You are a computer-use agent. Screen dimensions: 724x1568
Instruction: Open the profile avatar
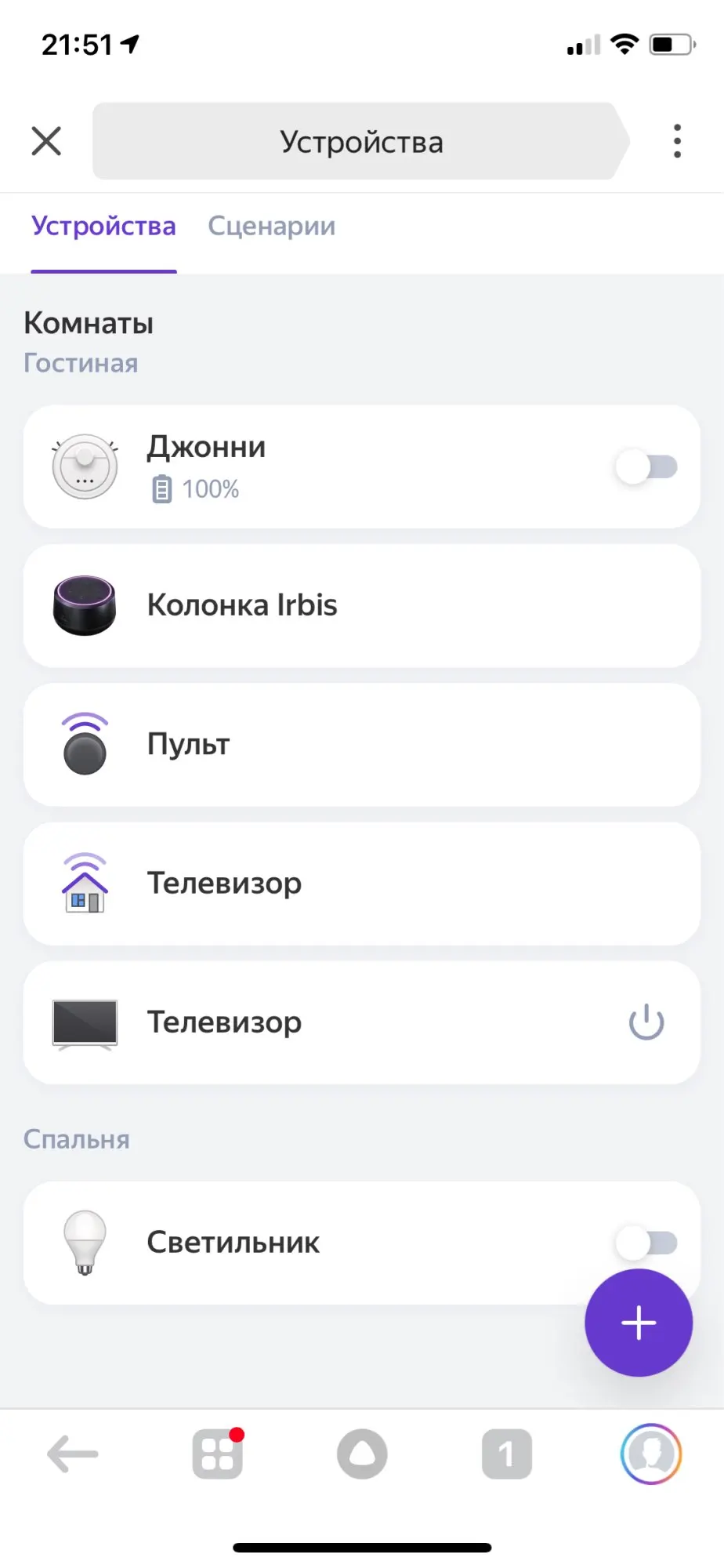click(x=651, y=1454)
